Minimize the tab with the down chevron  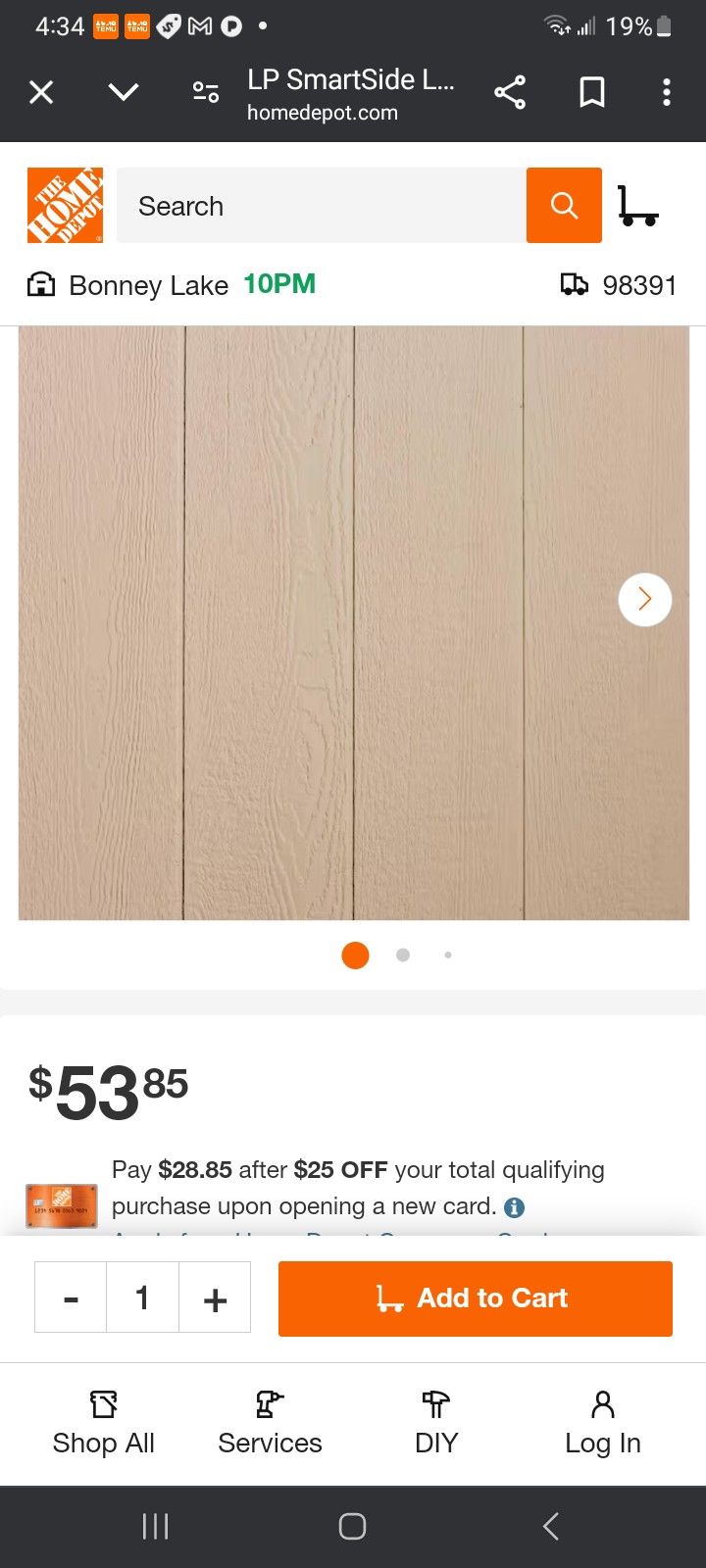[124, 93]
